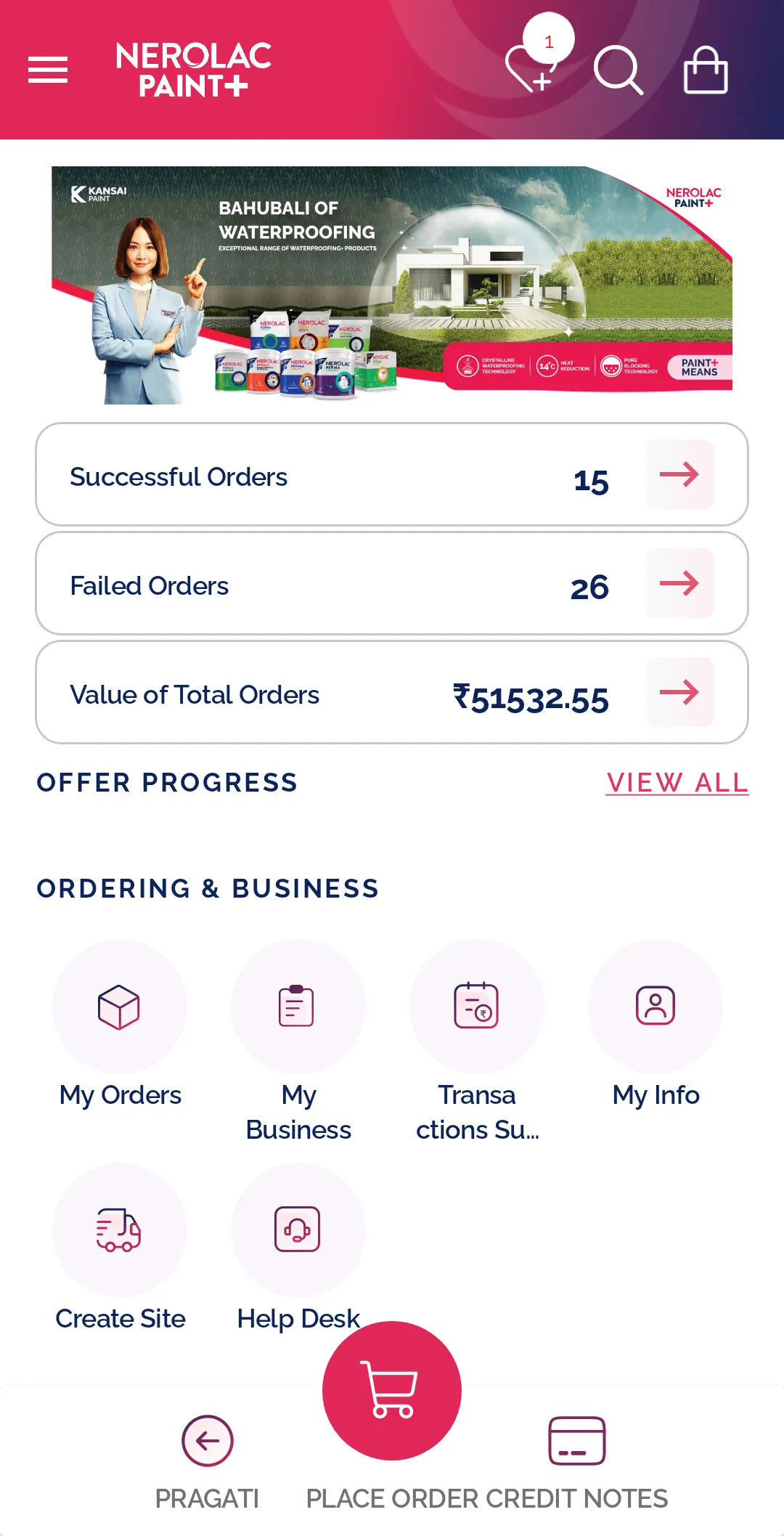The height and width of the screenshot is (1536, 784).
Task: Open the hamburger navigation menu
Action: click(48, 70)
